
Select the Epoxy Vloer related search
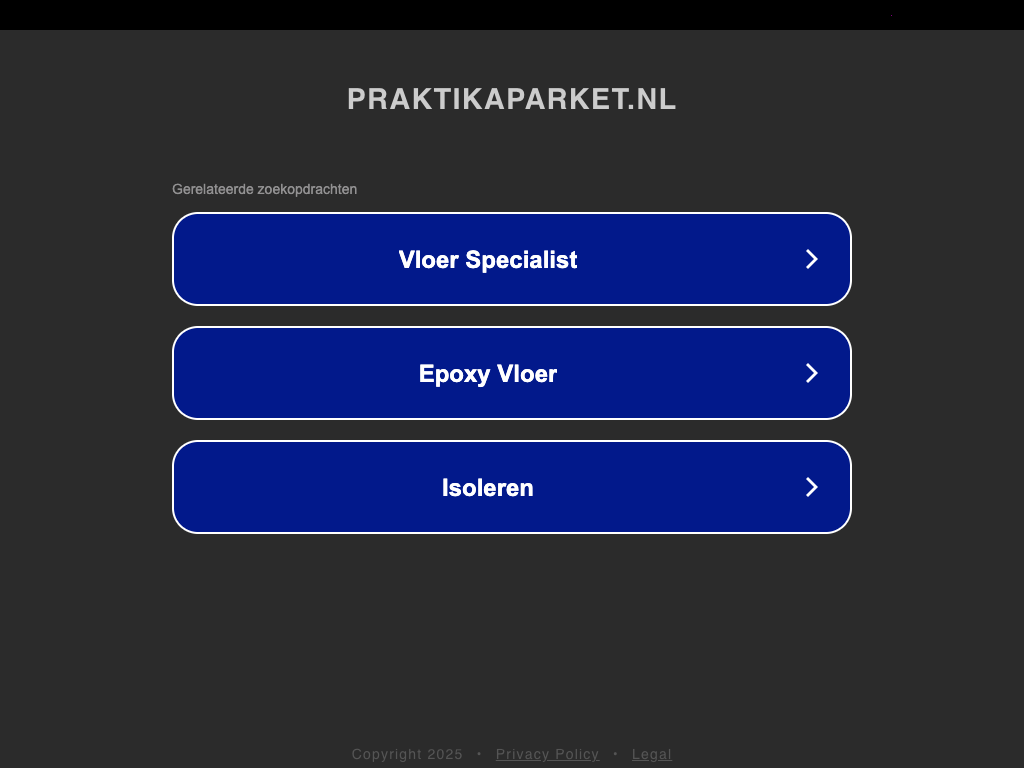[511, 373]
